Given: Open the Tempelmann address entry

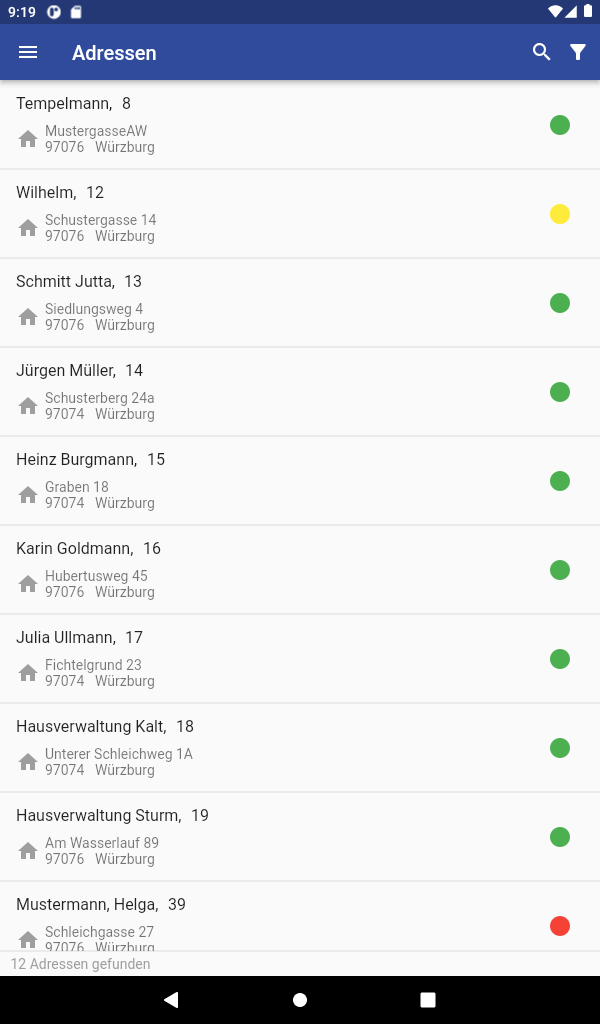Looking at the screenshot, I should 280,125.
